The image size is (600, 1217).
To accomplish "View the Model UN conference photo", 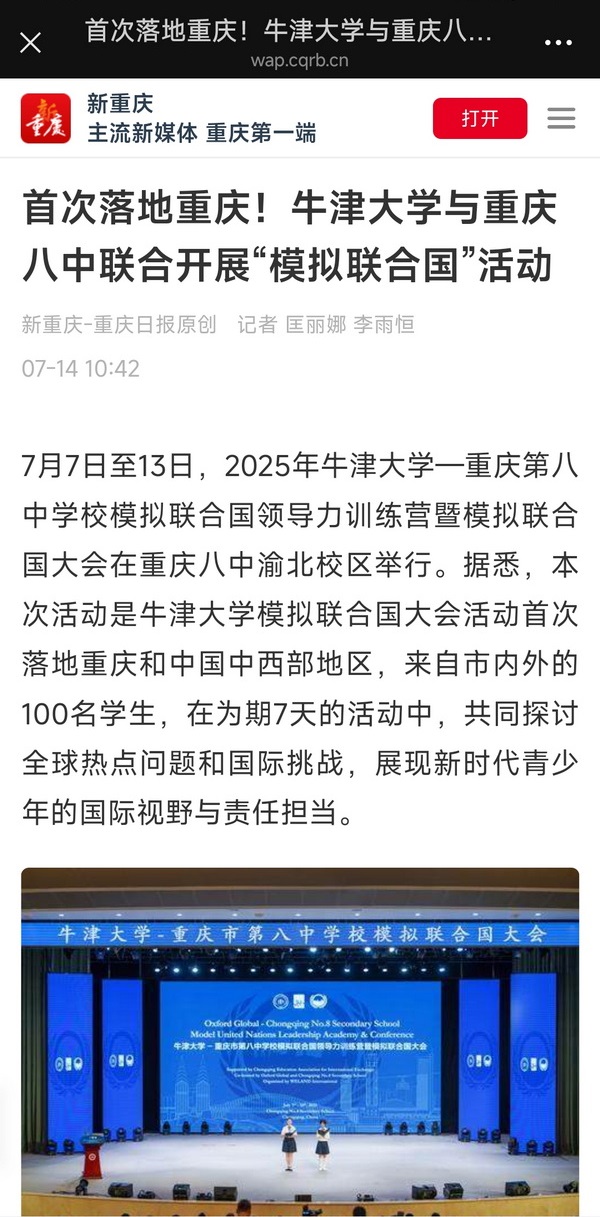I will click(300, 1040).
